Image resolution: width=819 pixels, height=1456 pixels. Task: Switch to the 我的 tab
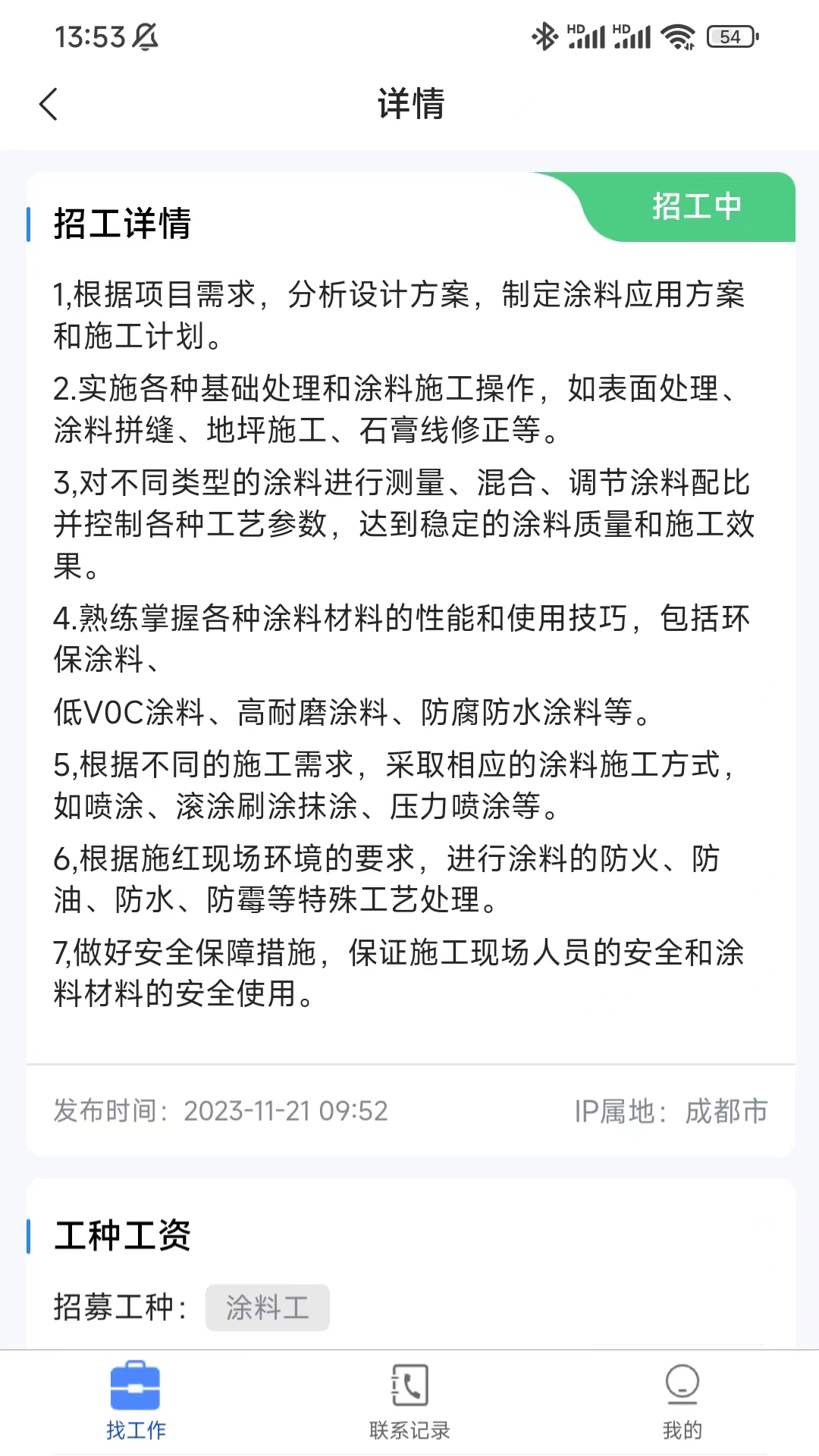(682, 1402)
